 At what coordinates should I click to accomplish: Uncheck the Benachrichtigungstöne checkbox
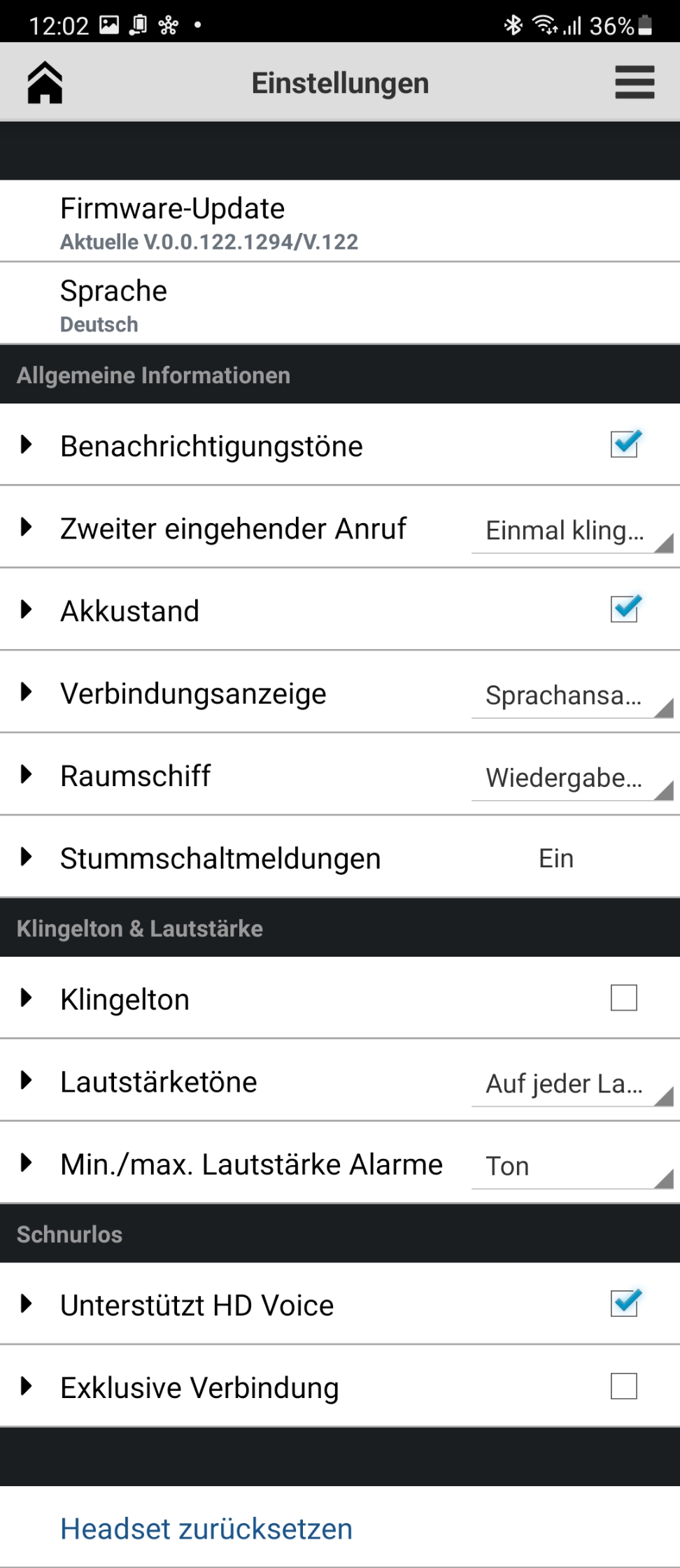click(624, 444)
